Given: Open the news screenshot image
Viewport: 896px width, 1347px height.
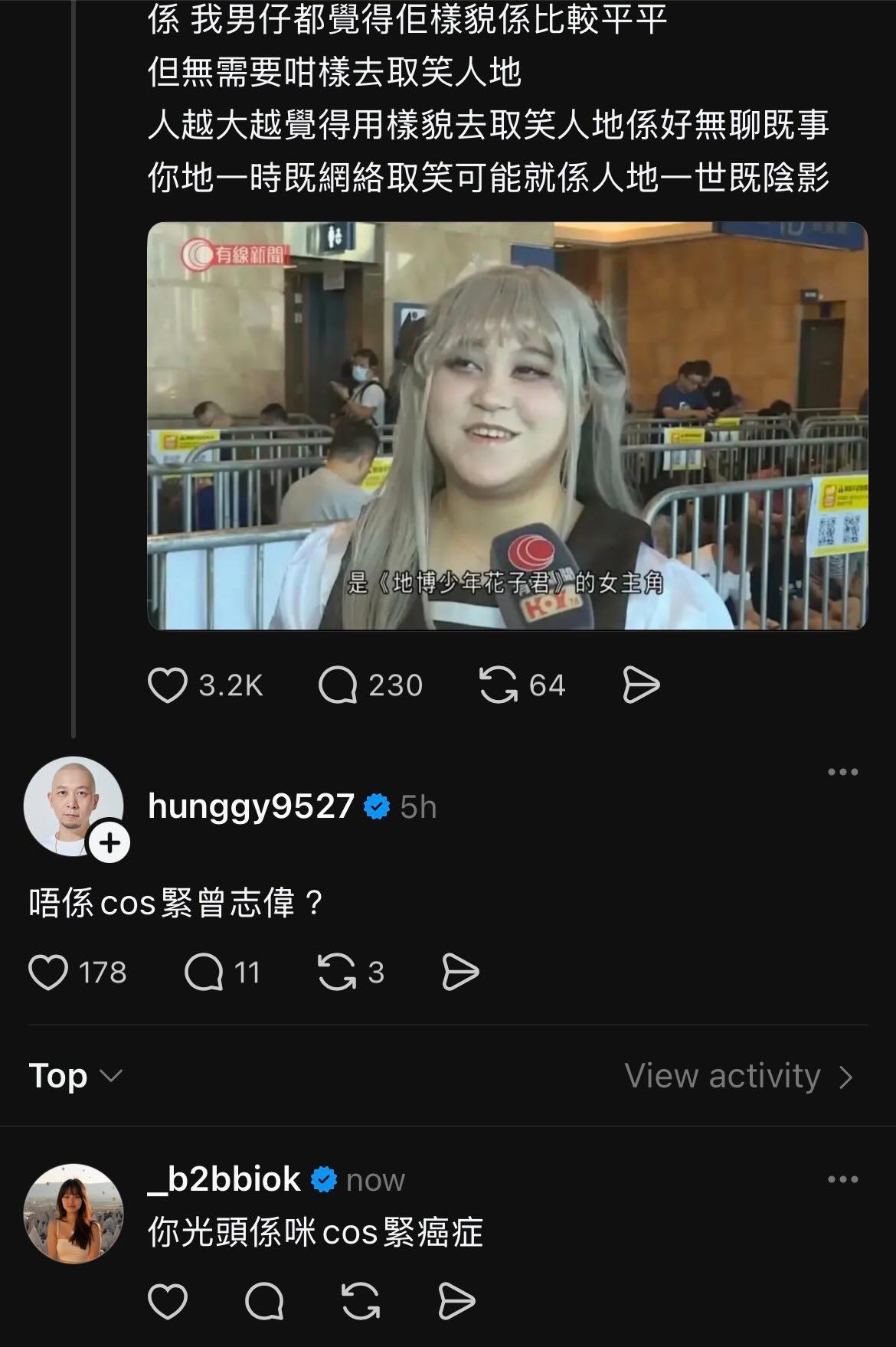Looking at the screenshot, I should coord(507,426).
